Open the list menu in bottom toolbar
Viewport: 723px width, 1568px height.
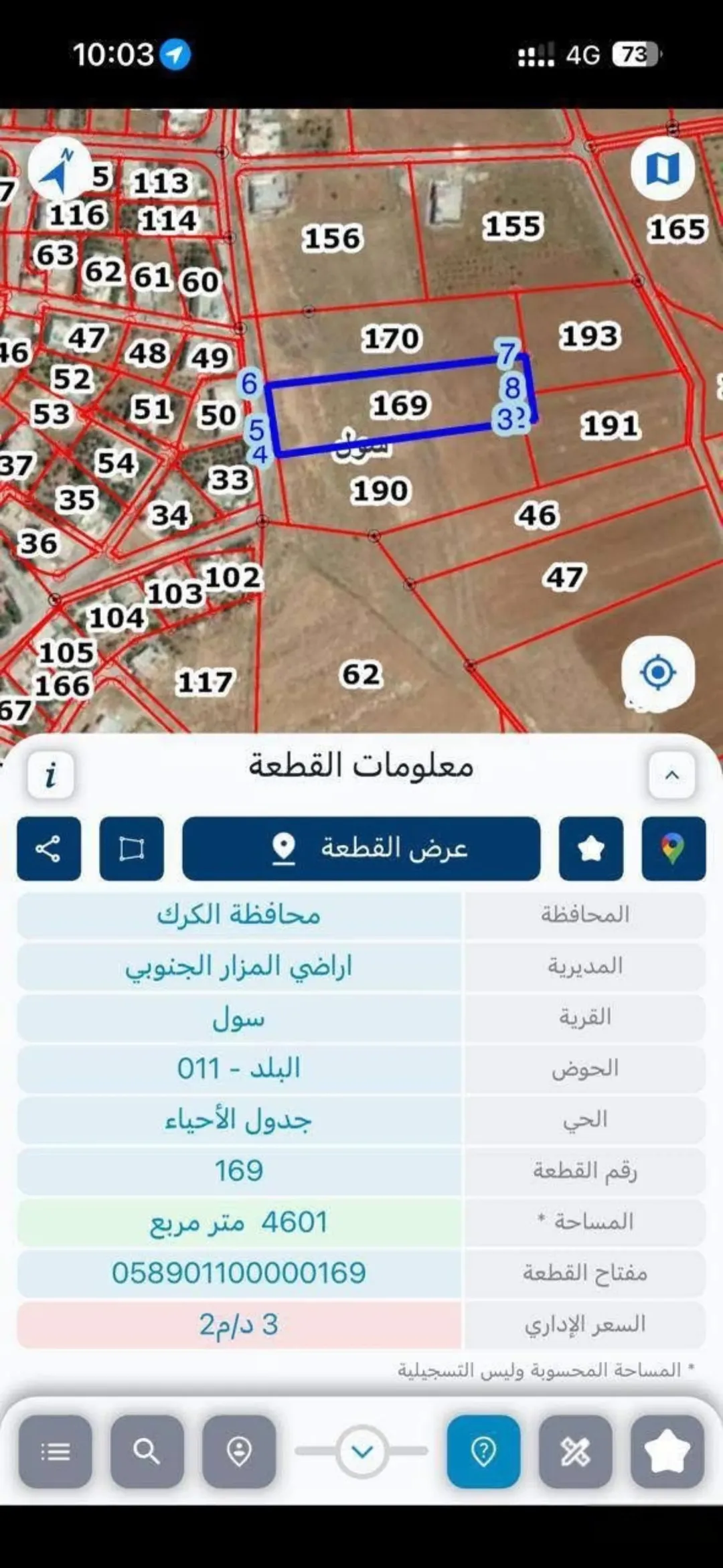(56, 1452)
